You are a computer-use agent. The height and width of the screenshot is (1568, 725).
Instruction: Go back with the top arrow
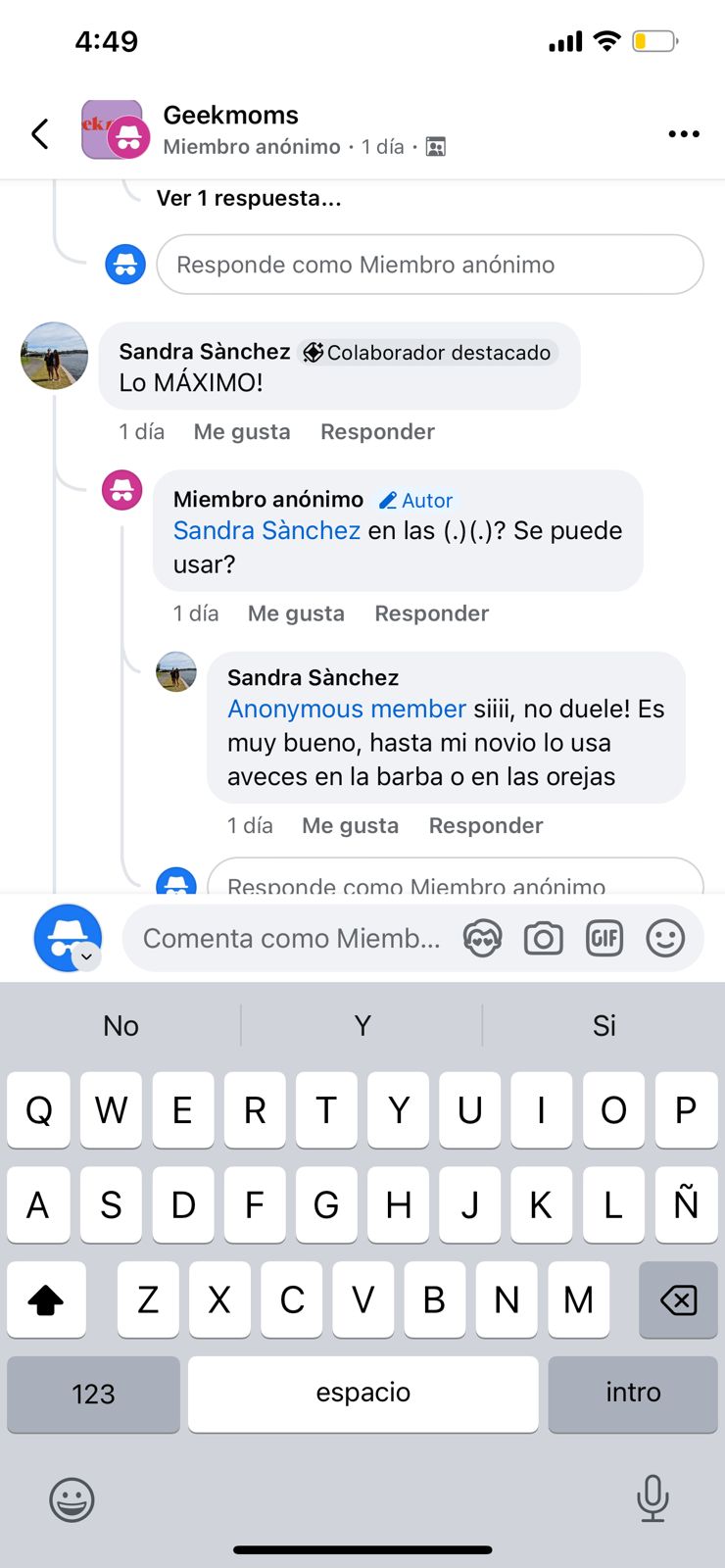point(40,133)
